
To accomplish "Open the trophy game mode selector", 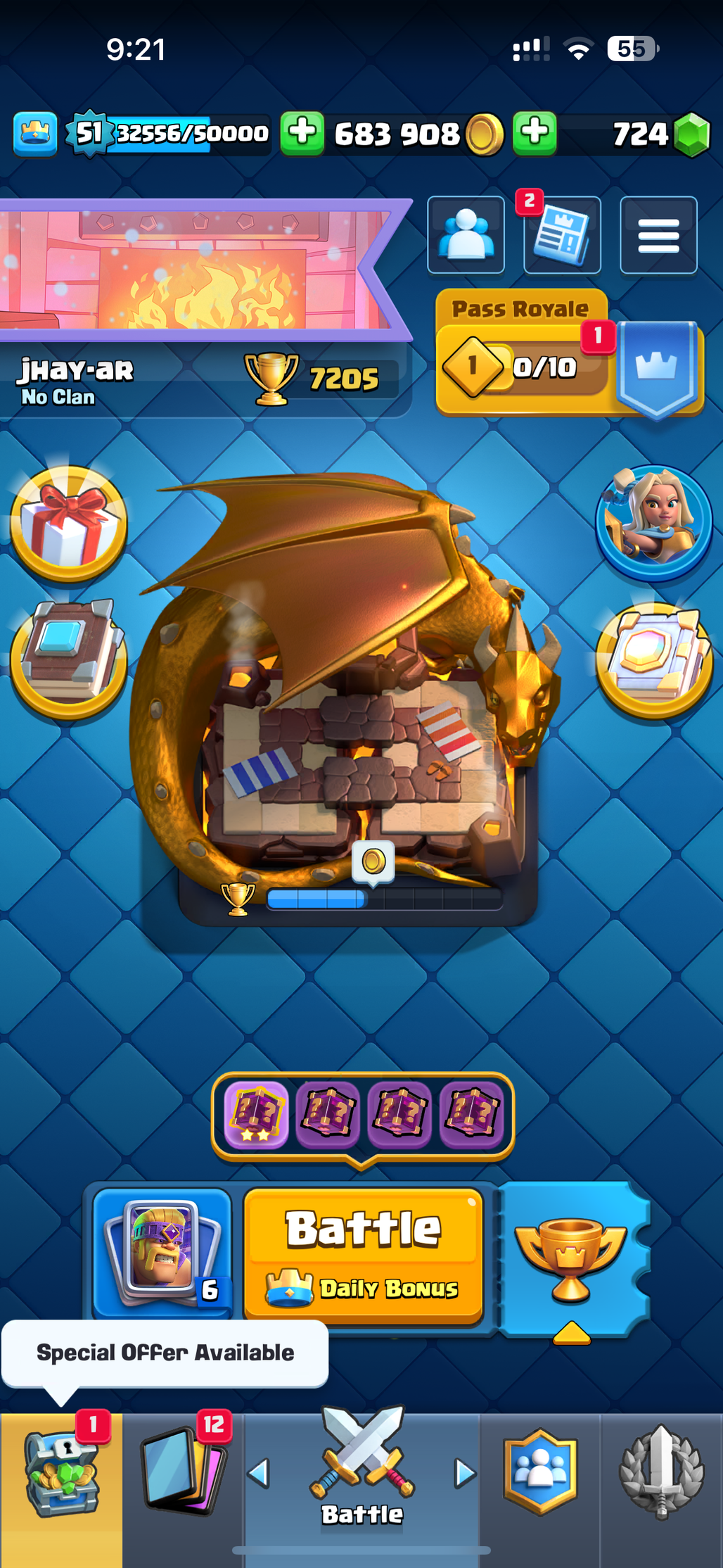I will (x=573, y=1260).
